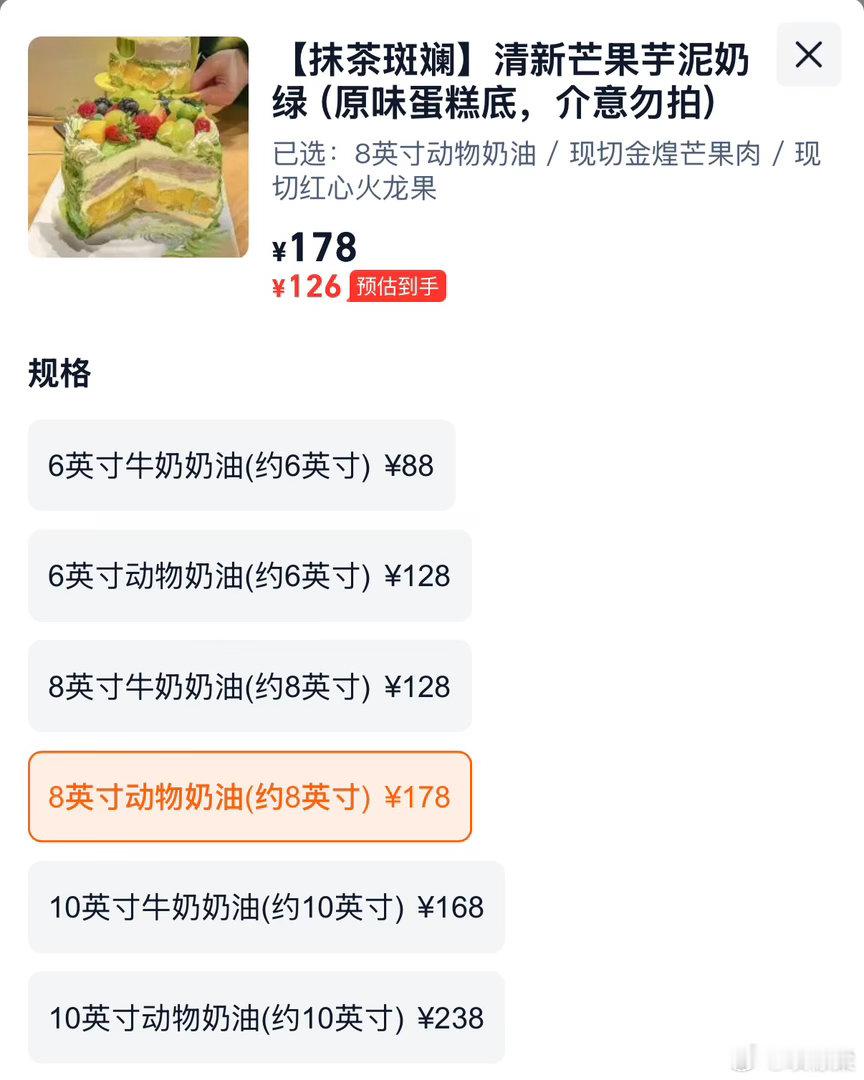864x1080 pixels.
Task: Close the specification selection panel
Action: click(808, 56)
